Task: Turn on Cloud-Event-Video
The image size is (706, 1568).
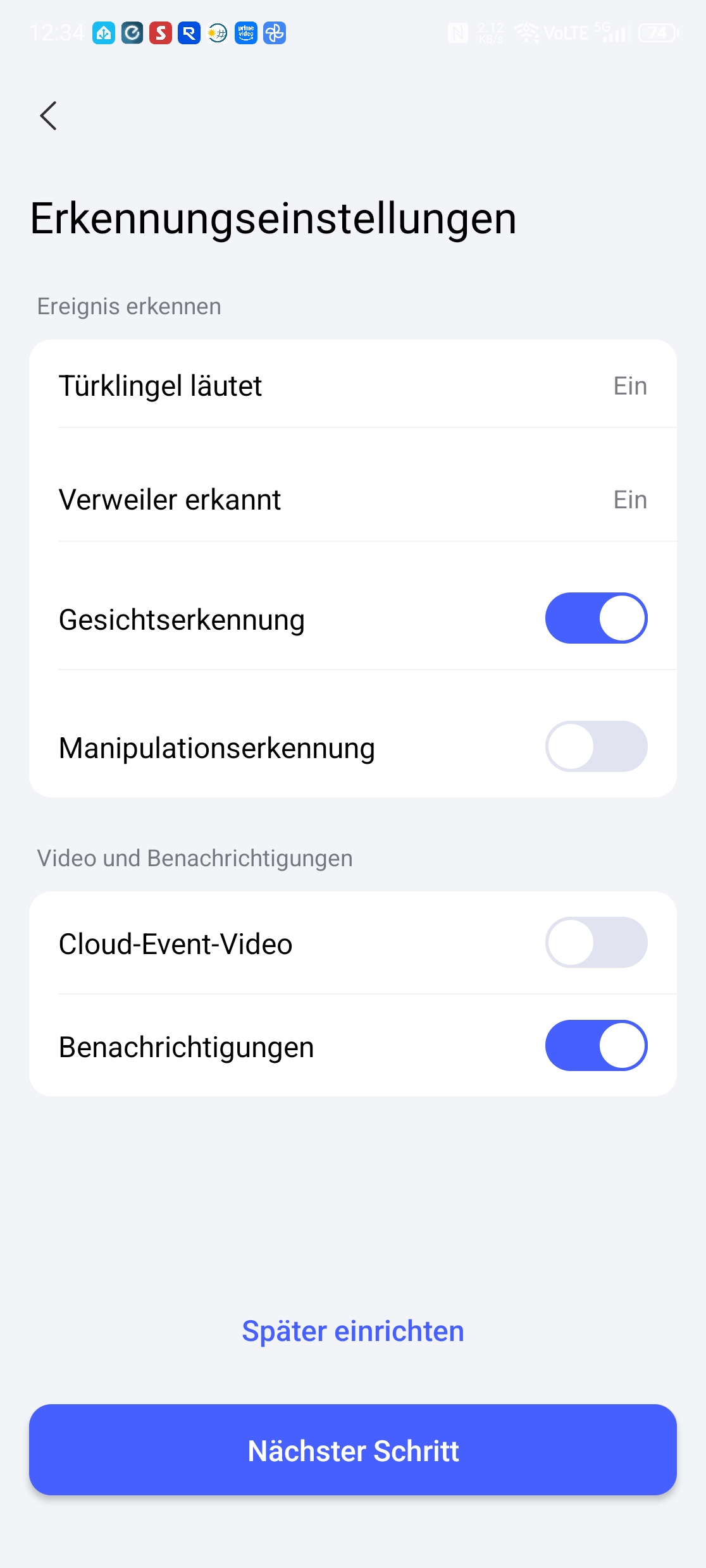Action: pos(595,943)
